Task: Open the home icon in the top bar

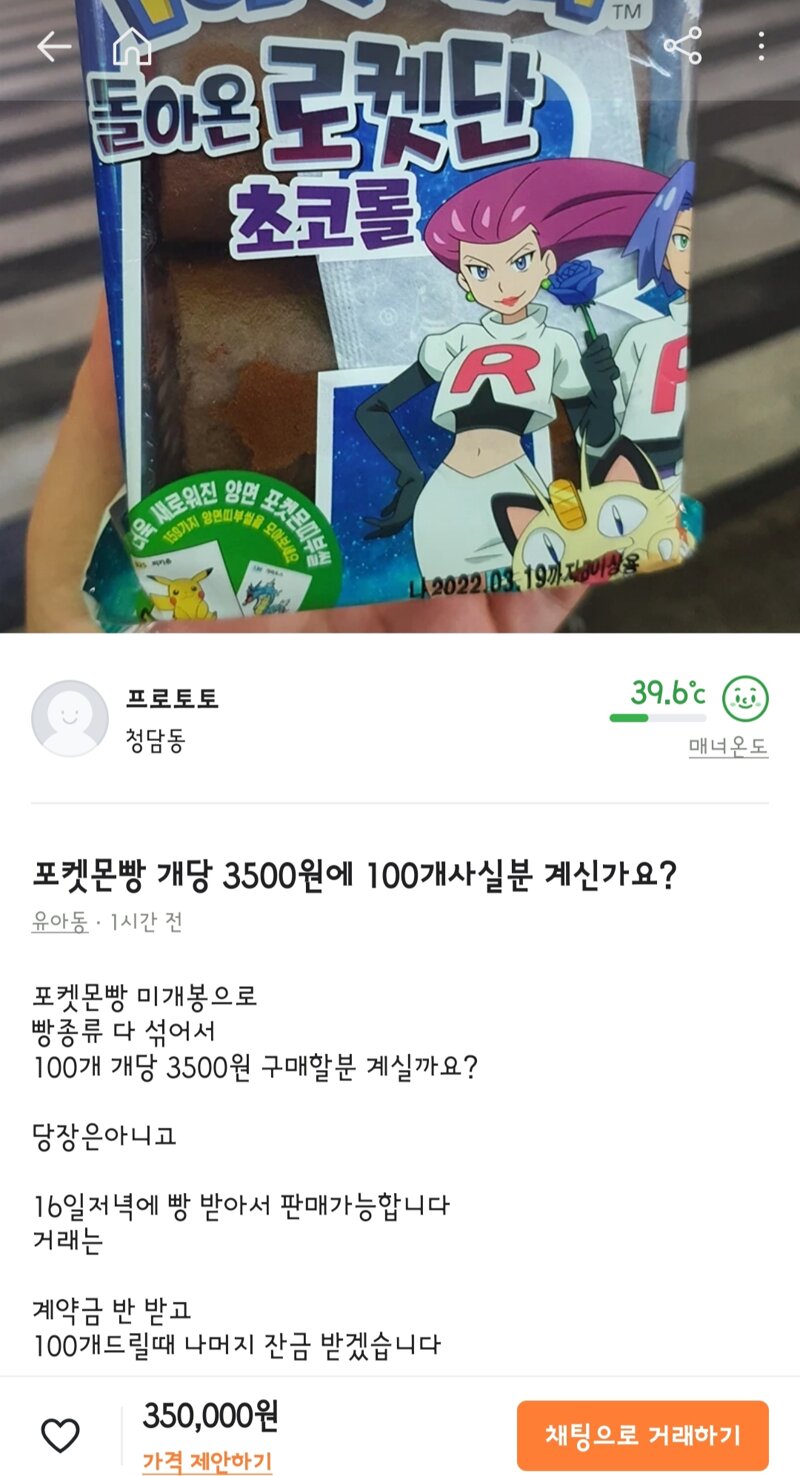Action: point(132,46)
